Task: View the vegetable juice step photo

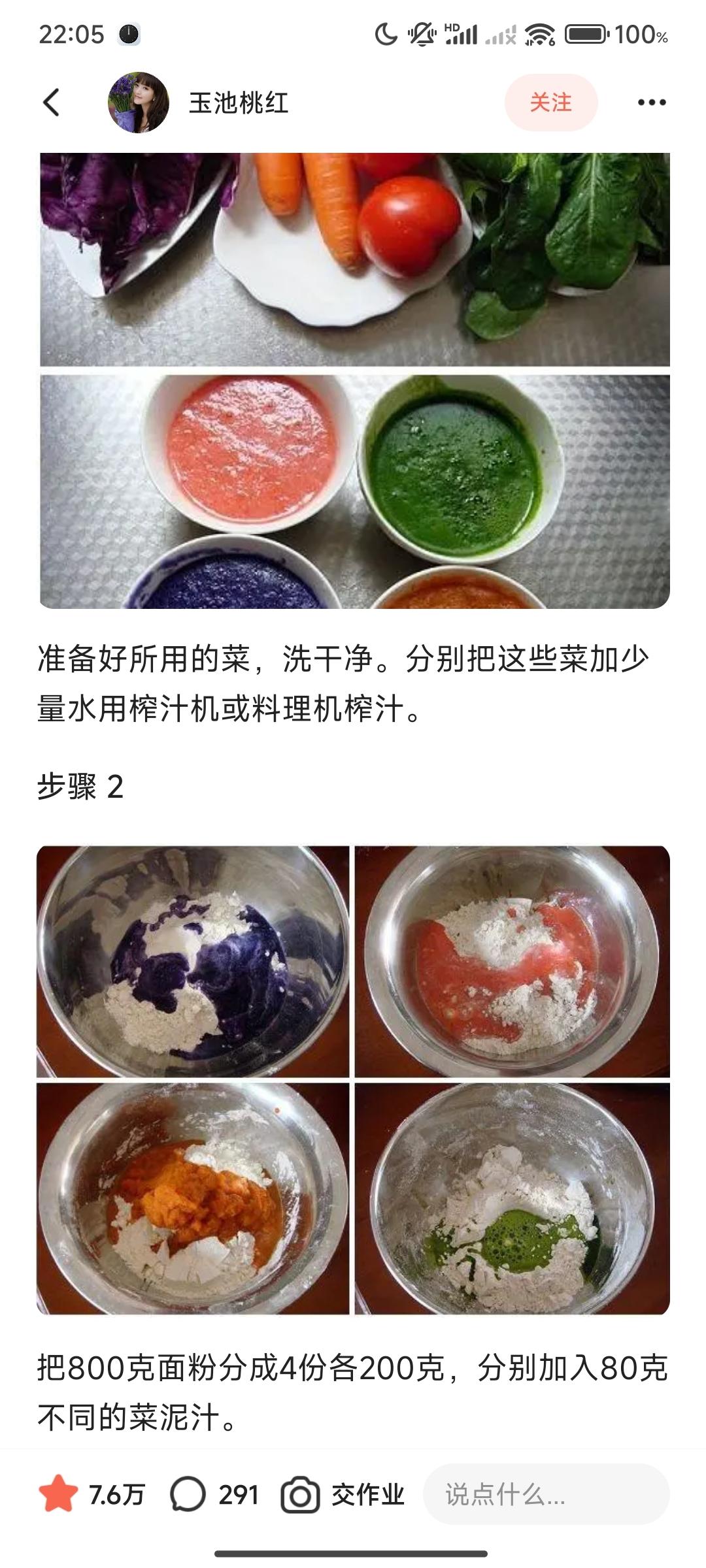Action: (354, 380)
